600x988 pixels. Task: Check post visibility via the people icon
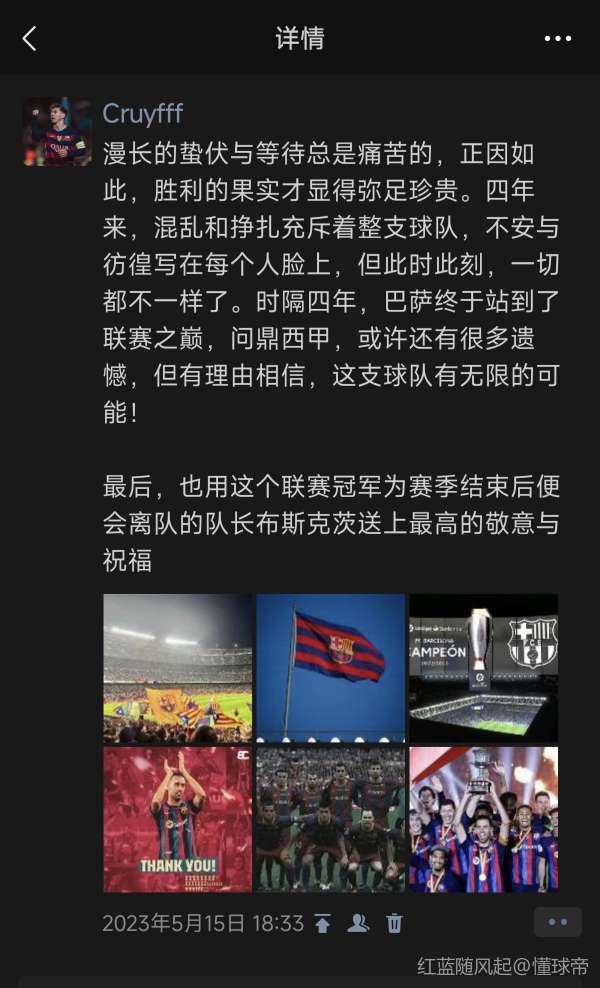[x=358, y=923]
